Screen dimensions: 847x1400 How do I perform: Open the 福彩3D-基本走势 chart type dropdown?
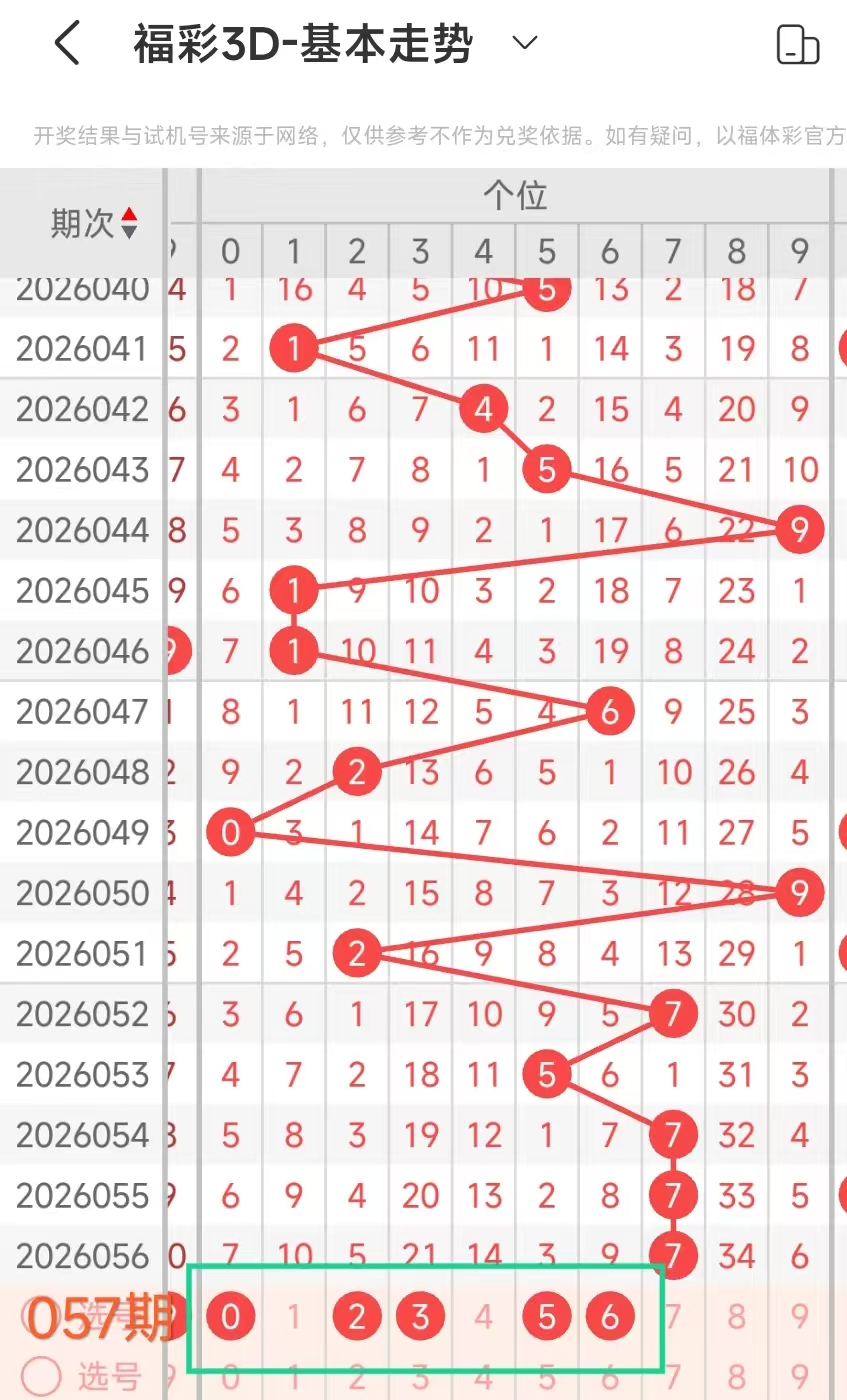pos(524,43)
